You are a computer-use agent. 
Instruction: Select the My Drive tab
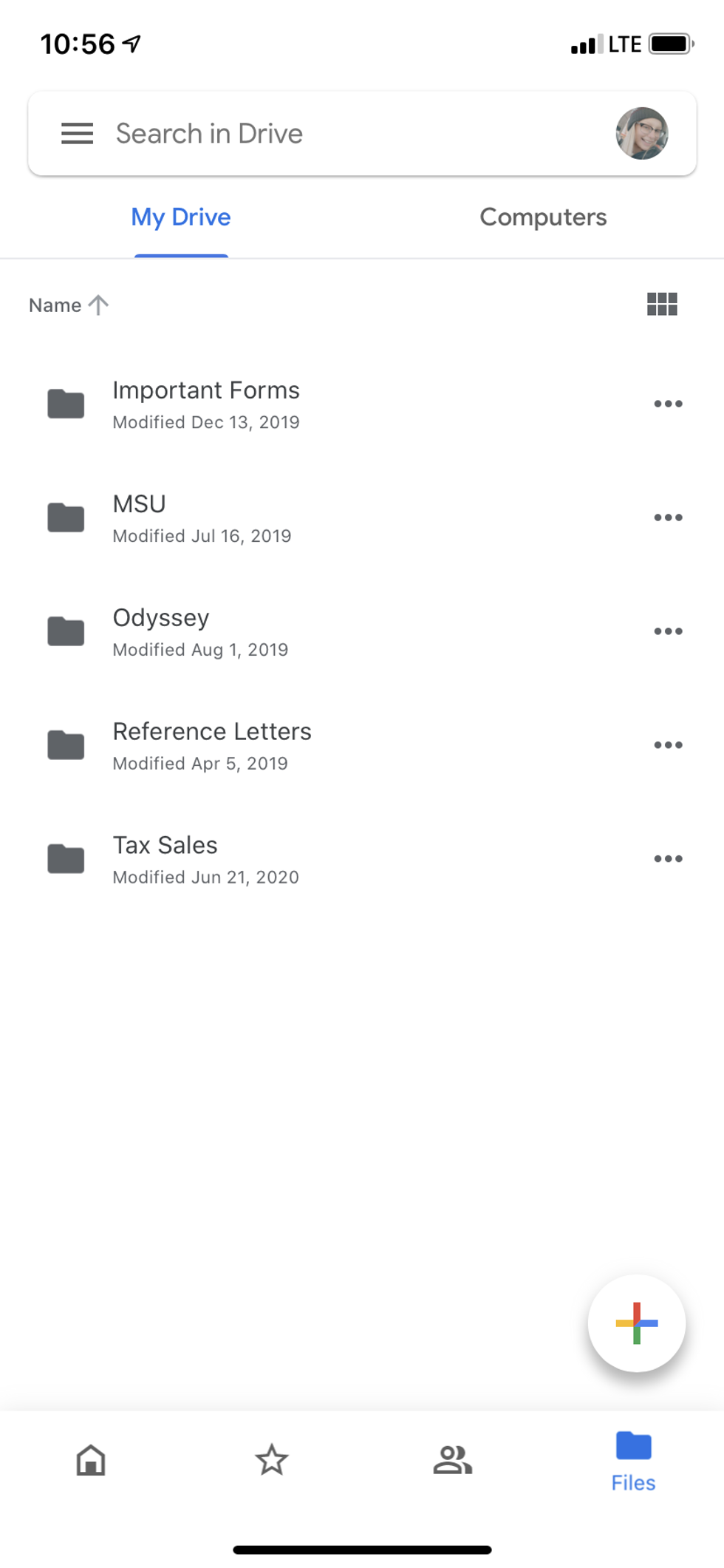[x=181, y=217]
